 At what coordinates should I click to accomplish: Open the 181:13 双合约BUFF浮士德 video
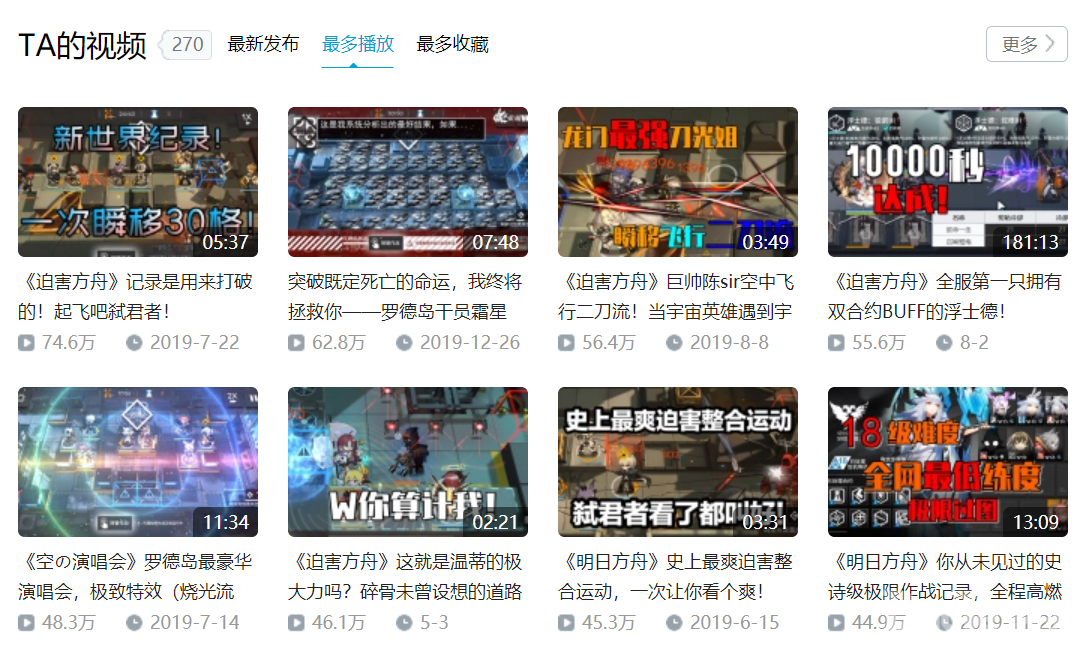(x=948, y=182)
